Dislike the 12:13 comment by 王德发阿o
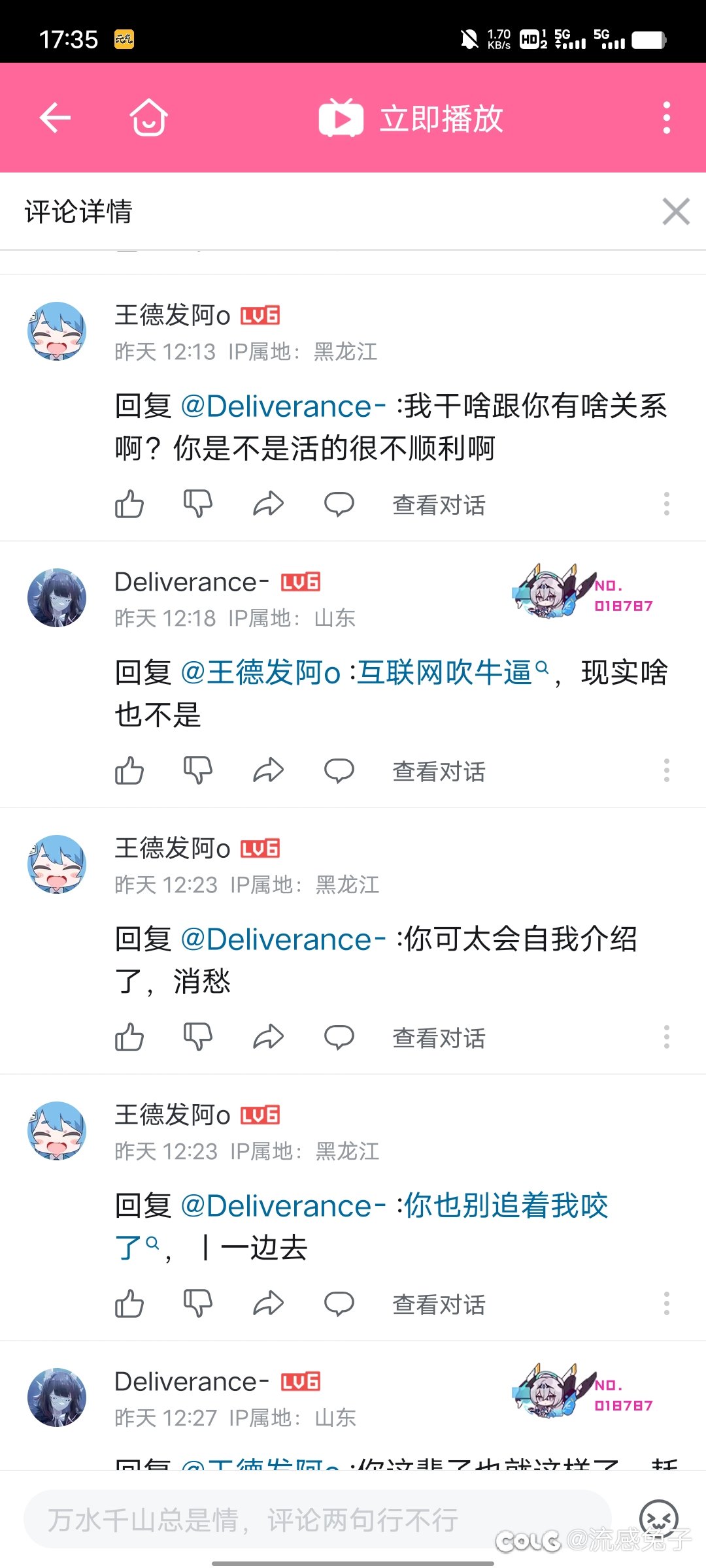 (198, 504)
